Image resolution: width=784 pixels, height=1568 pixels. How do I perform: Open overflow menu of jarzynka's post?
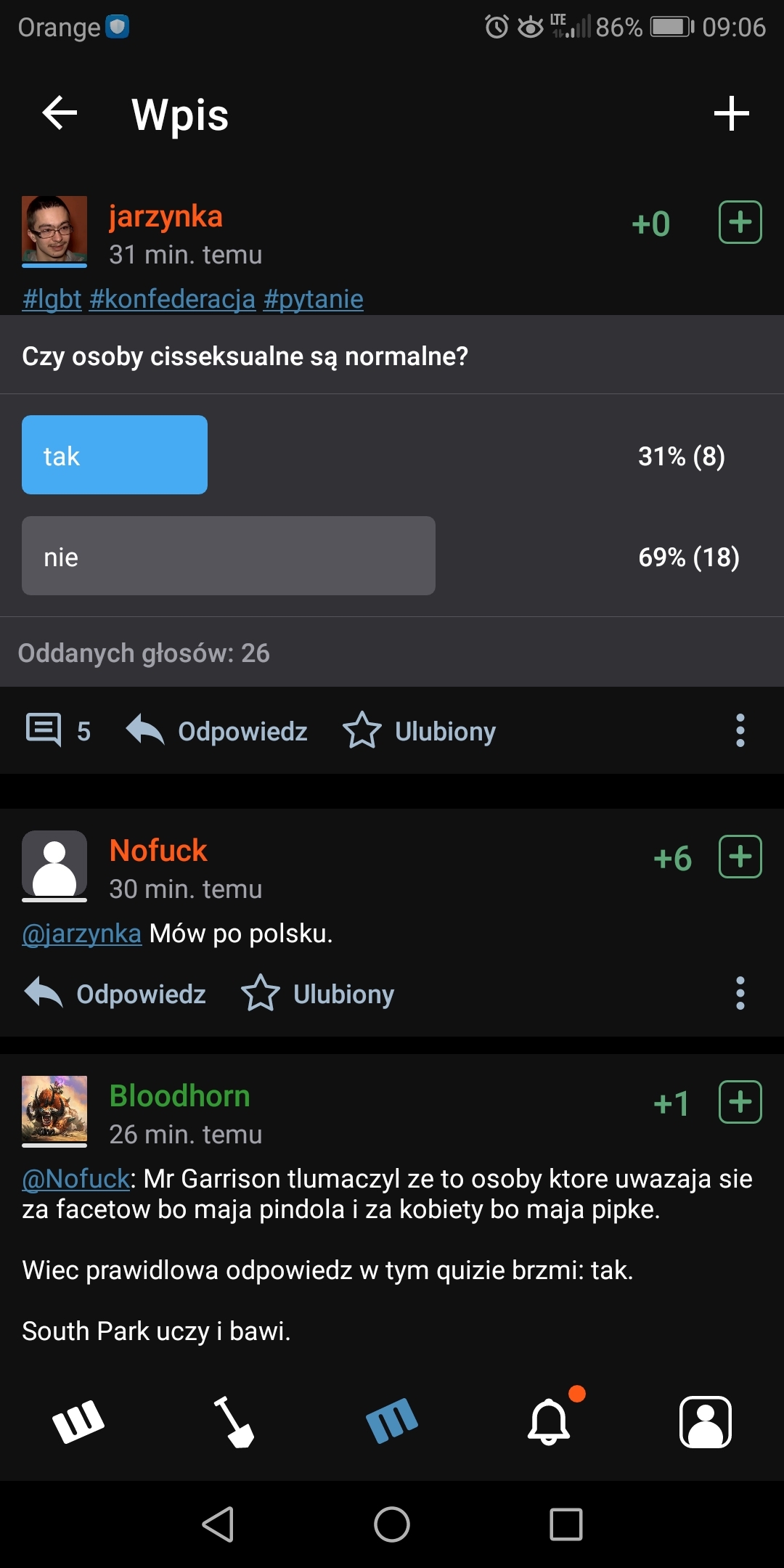click(740, 730)
